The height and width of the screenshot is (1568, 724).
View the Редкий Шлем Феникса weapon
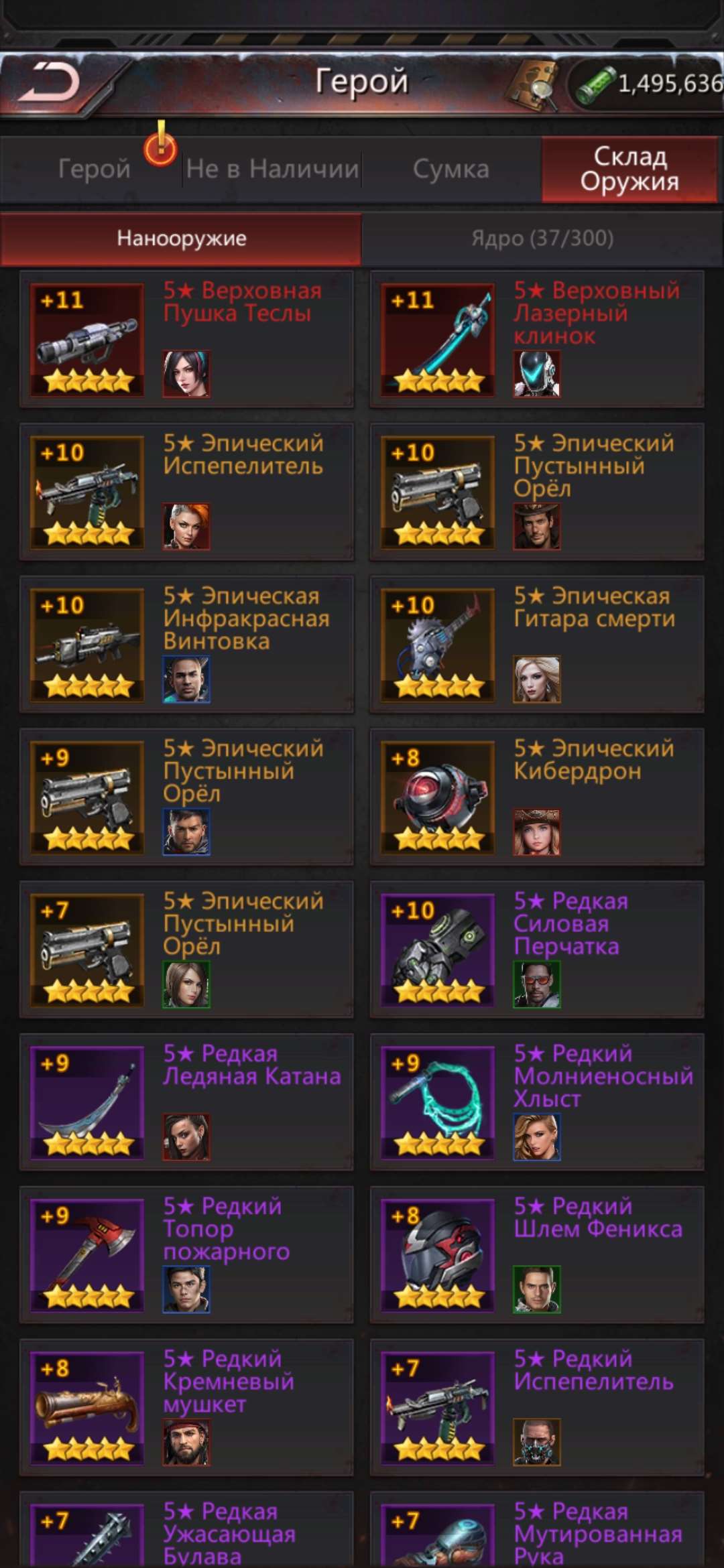(536, 1255)
